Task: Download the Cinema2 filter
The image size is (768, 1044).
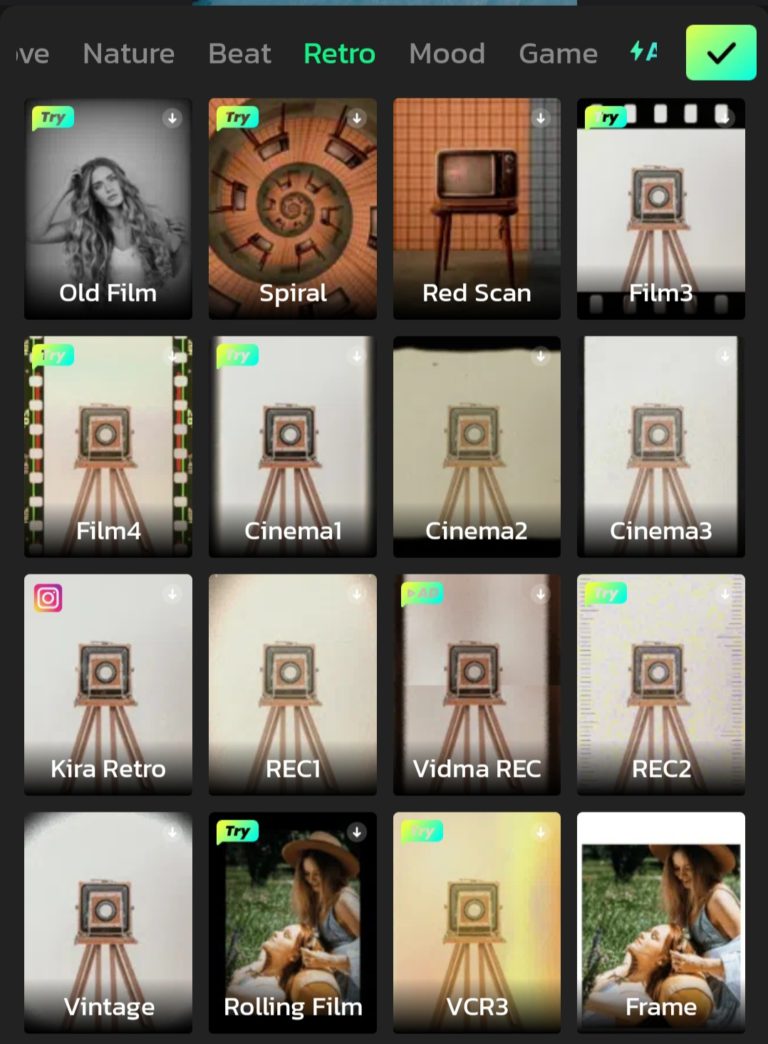Action: pyautogui.click(x=541, y=355)
